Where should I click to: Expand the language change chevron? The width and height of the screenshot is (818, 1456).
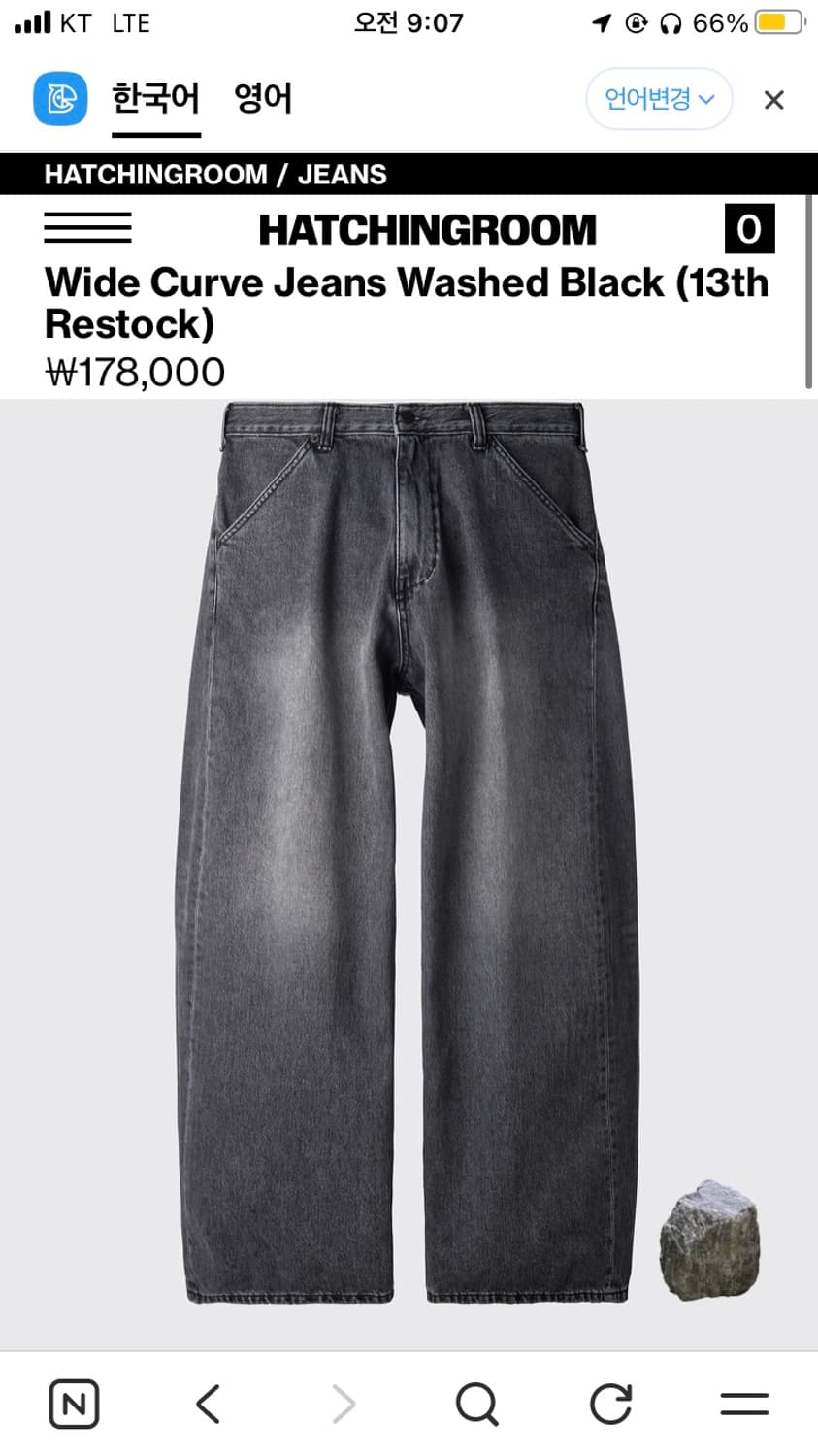tap(707, 100)
